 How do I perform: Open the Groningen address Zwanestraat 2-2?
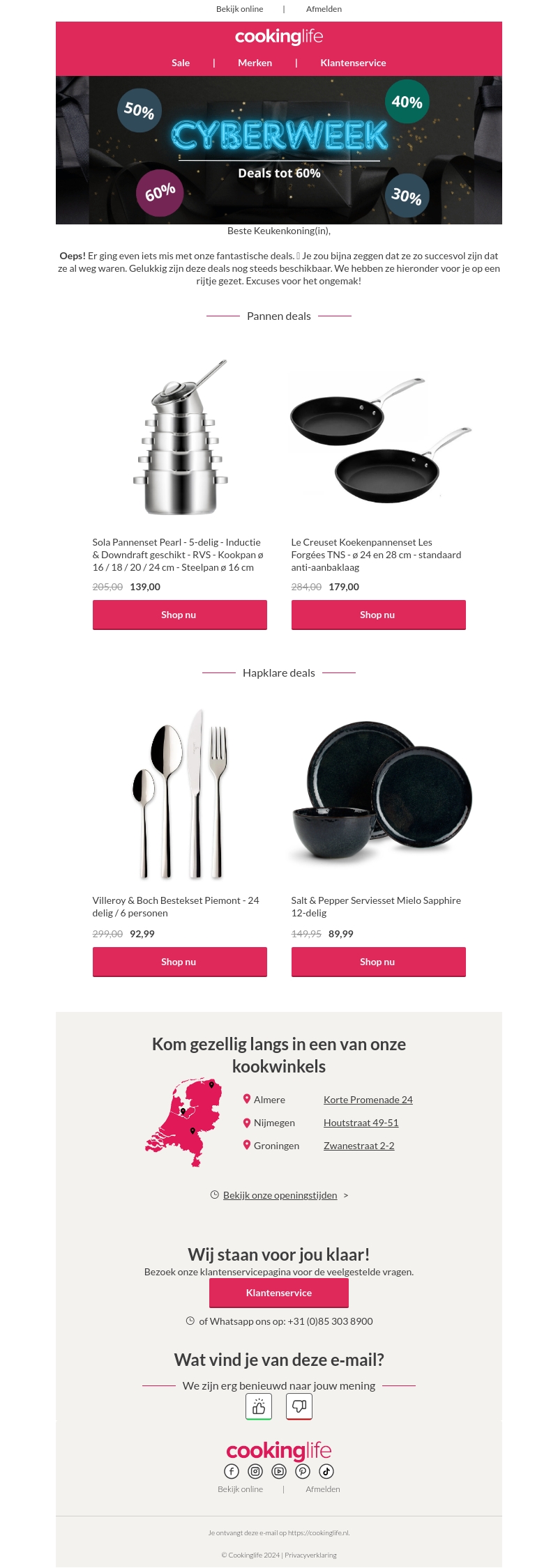pyautogui.click(x=359, y=1146)
